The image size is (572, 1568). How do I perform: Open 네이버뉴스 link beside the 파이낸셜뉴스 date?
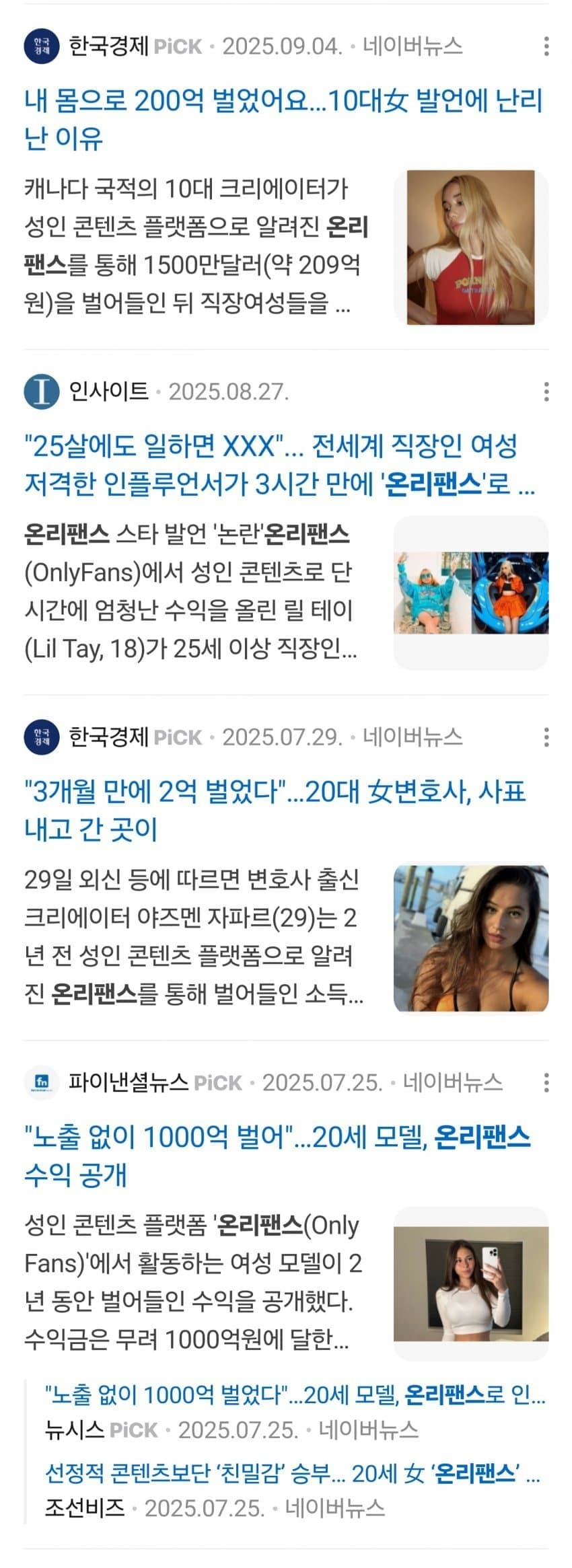point(452,1082)
